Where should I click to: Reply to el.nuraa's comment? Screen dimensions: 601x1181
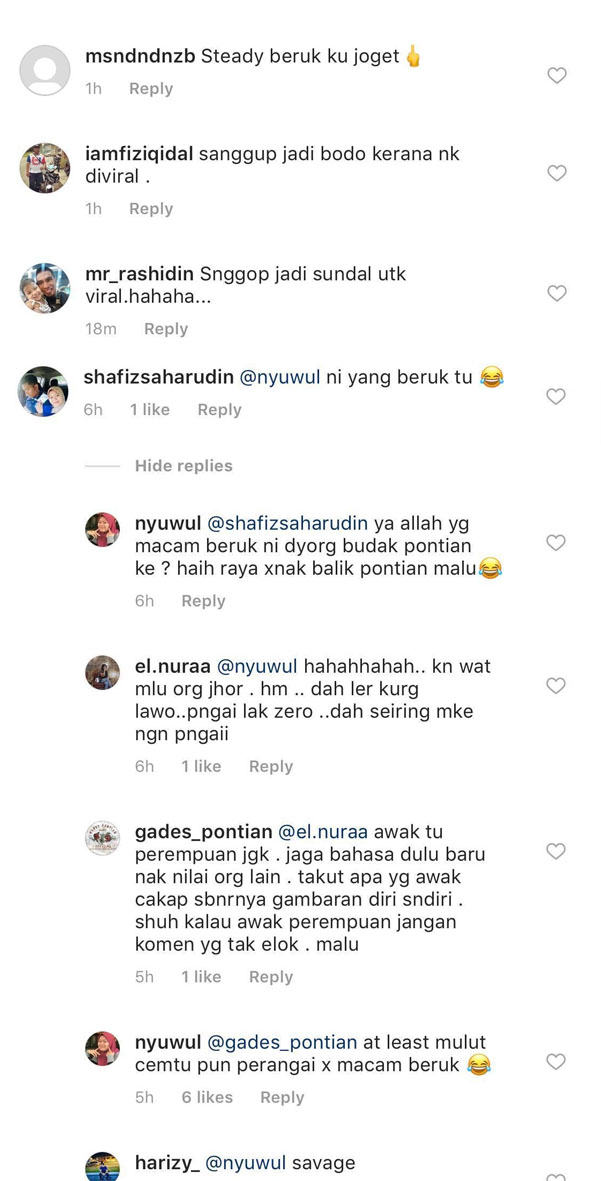271,767
